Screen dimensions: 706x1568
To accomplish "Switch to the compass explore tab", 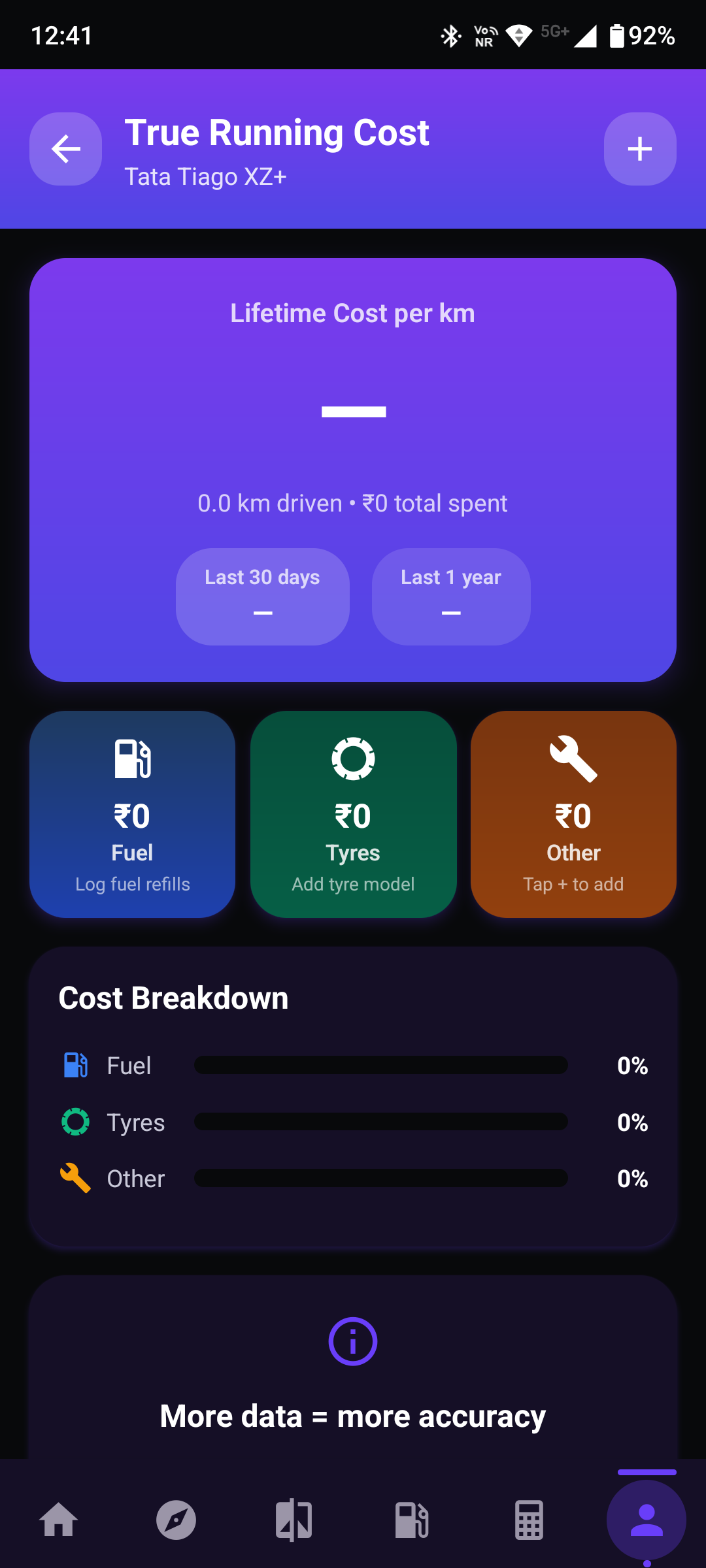I will point(176,1520).
